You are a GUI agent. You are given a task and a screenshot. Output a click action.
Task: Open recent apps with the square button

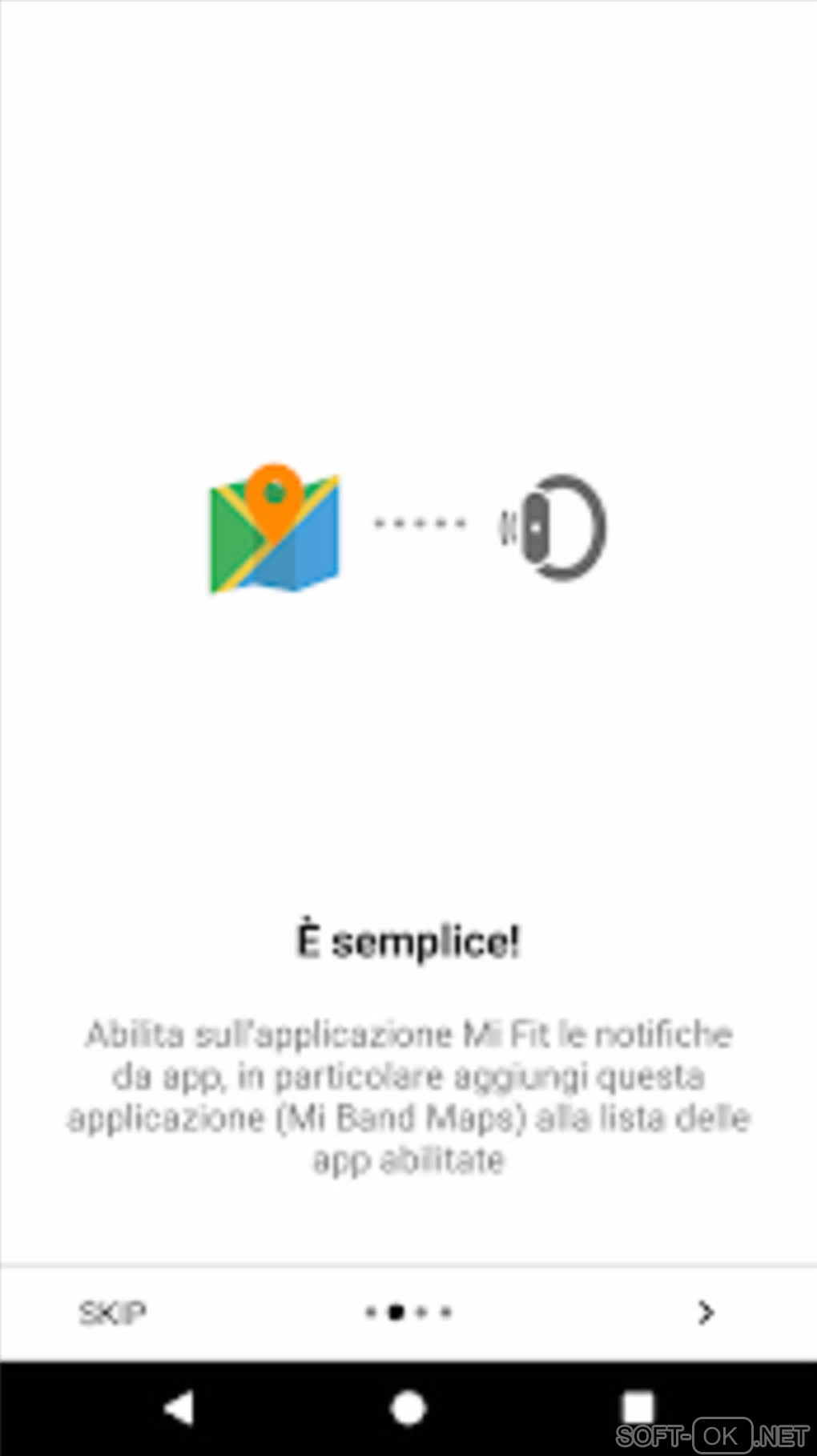click(x=638, y=1408)
